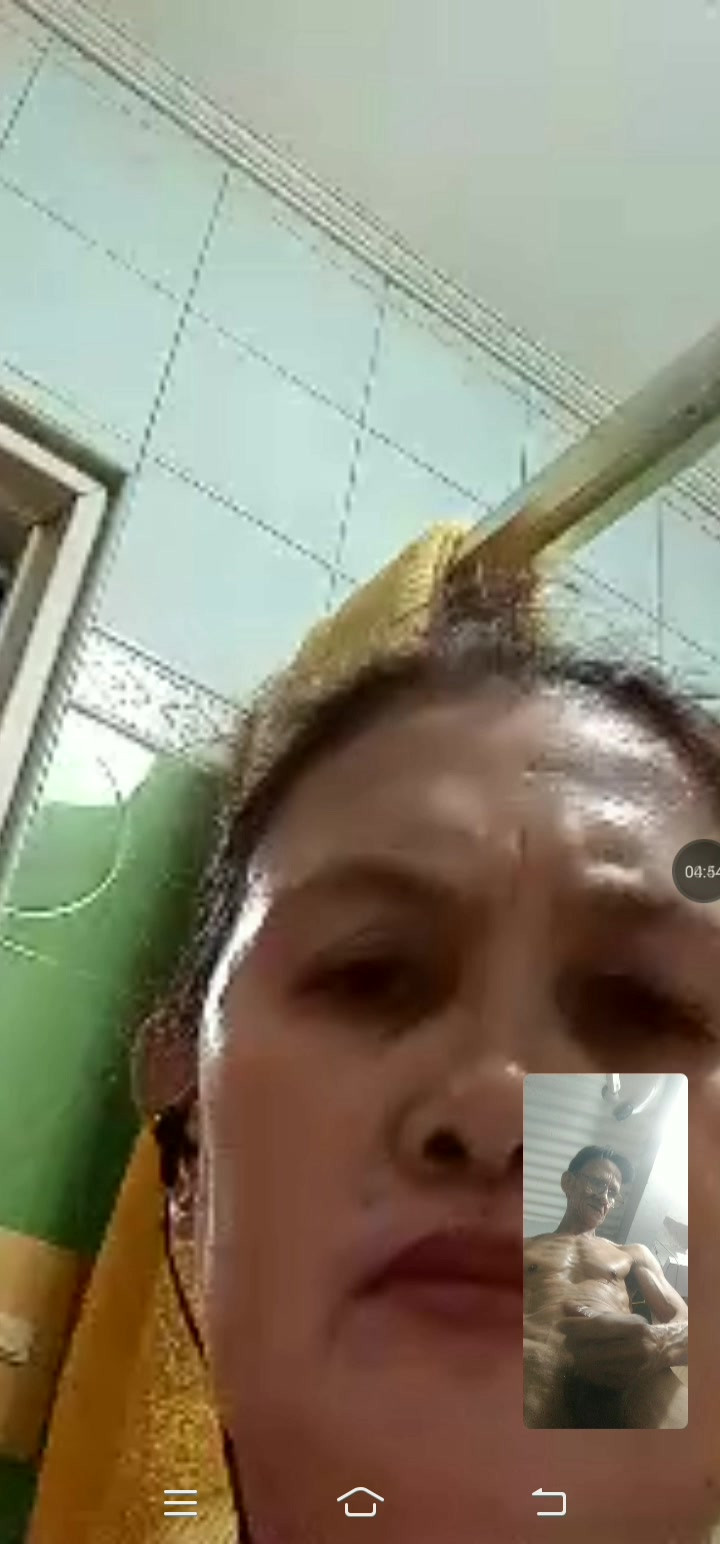Tap the system back button
Screen dimensions: 720x1544
click(548, 1501)
